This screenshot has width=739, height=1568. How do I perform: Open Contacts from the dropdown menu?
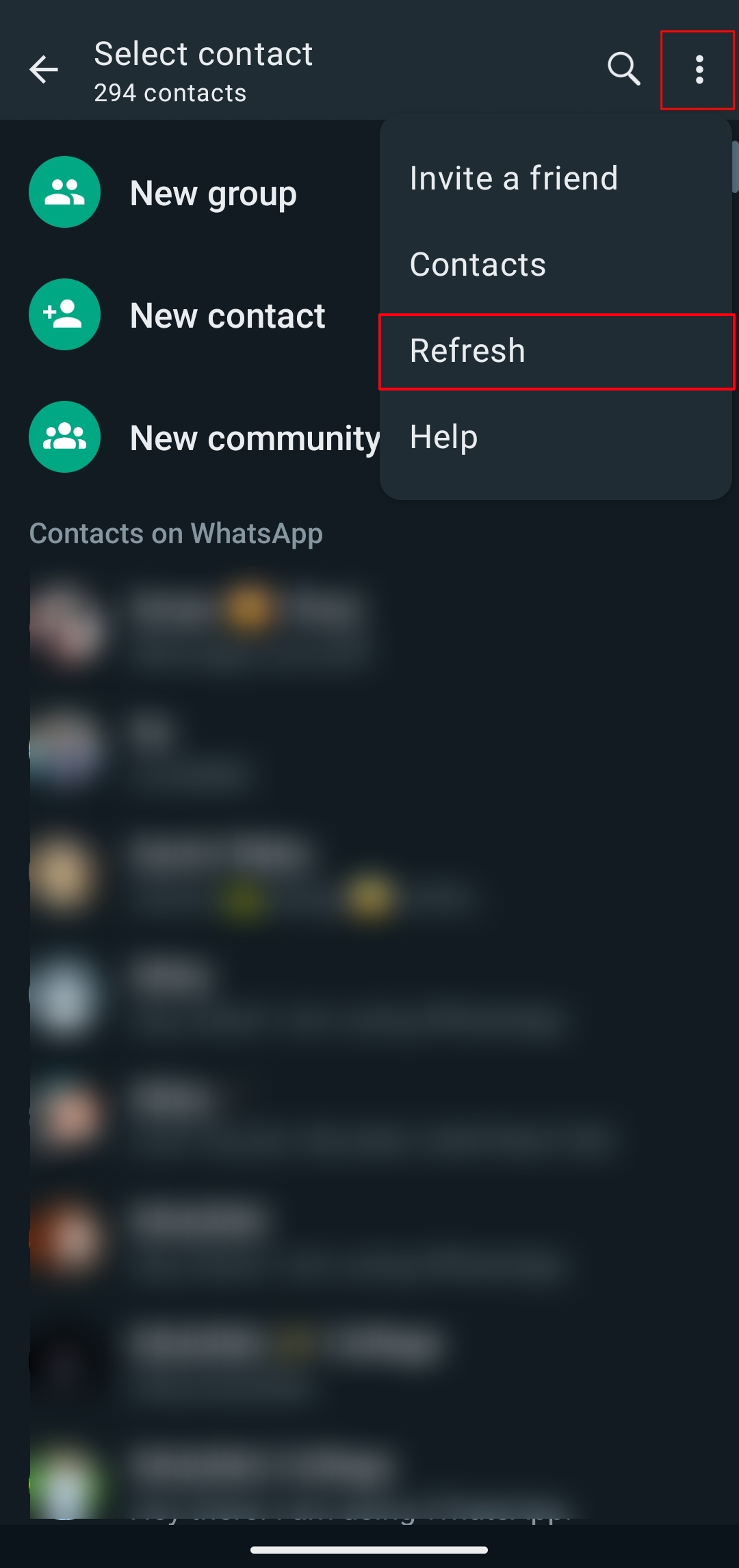pos(478,265)
